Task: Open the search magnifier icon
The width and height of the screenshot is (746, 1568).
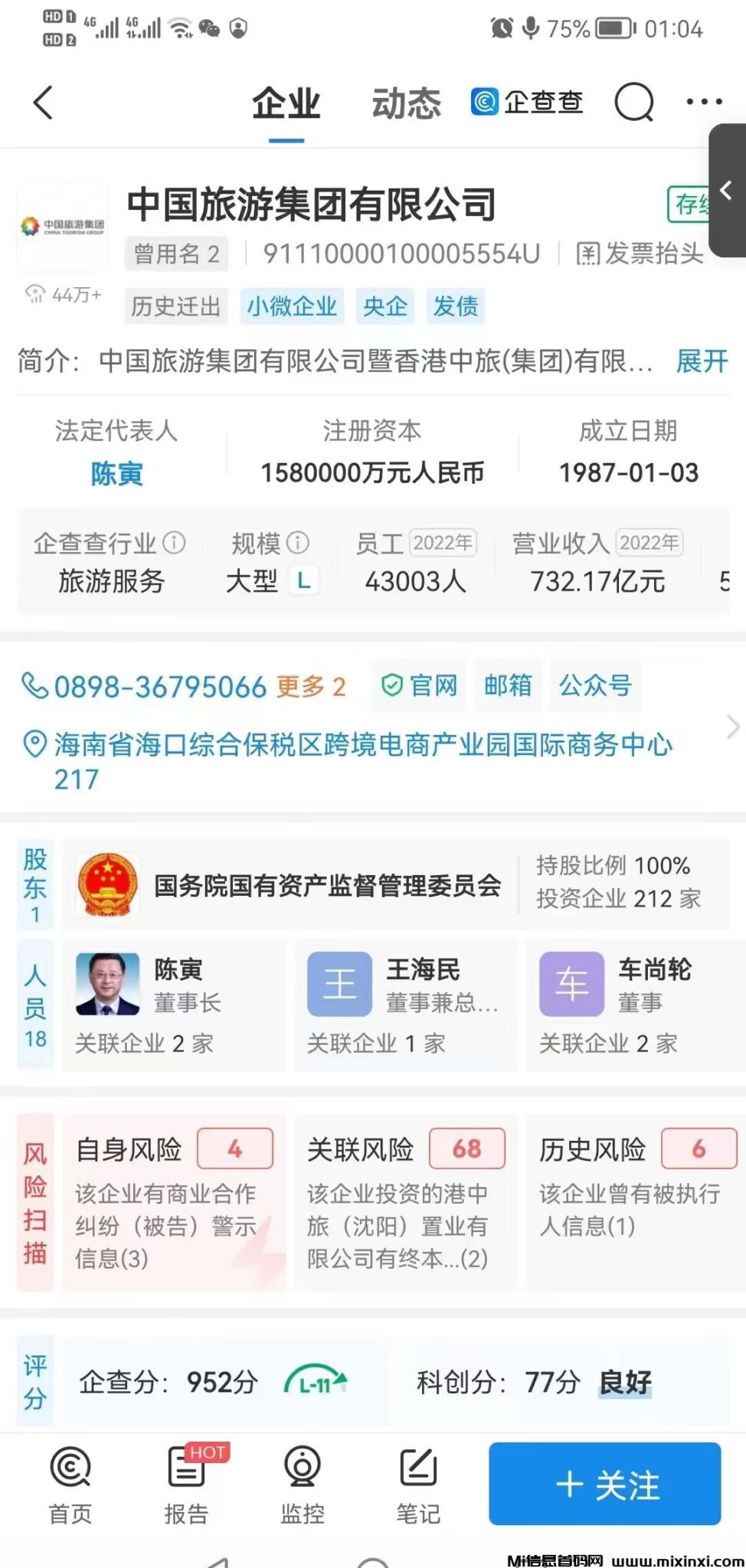Action: point(633,103)
